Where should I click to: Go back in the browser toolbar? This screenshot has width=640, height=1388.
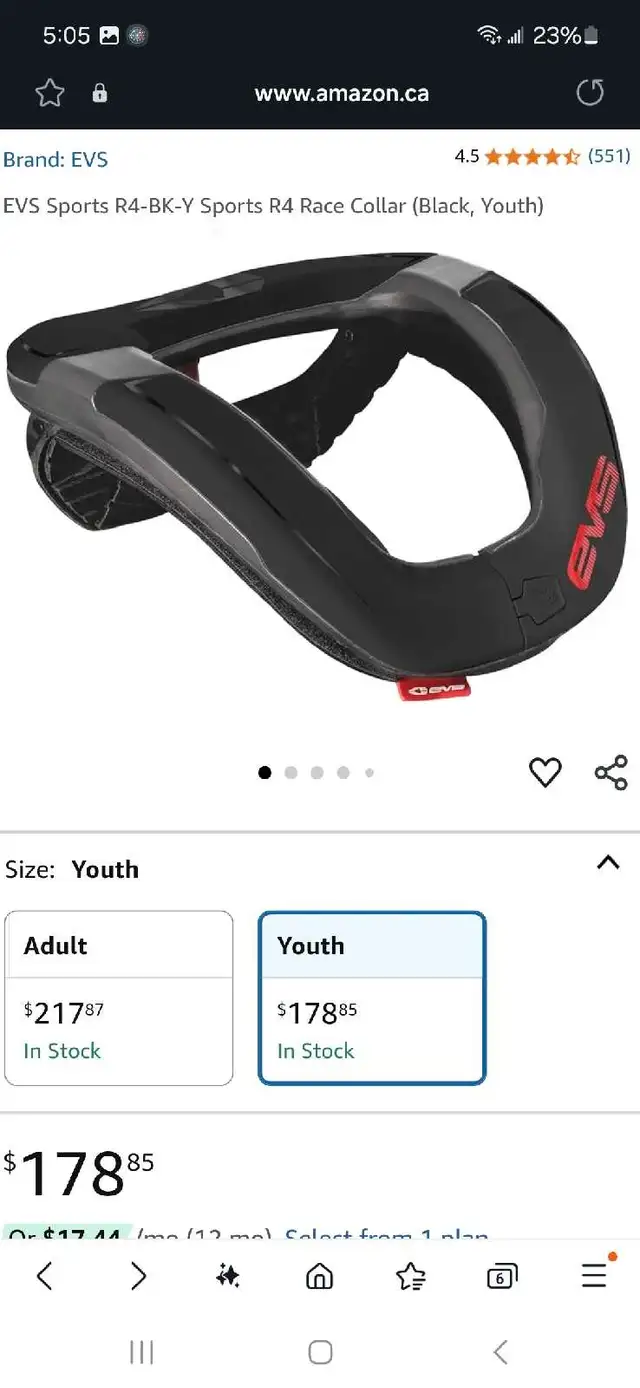pyautogui.click(x=44, y=1275)
